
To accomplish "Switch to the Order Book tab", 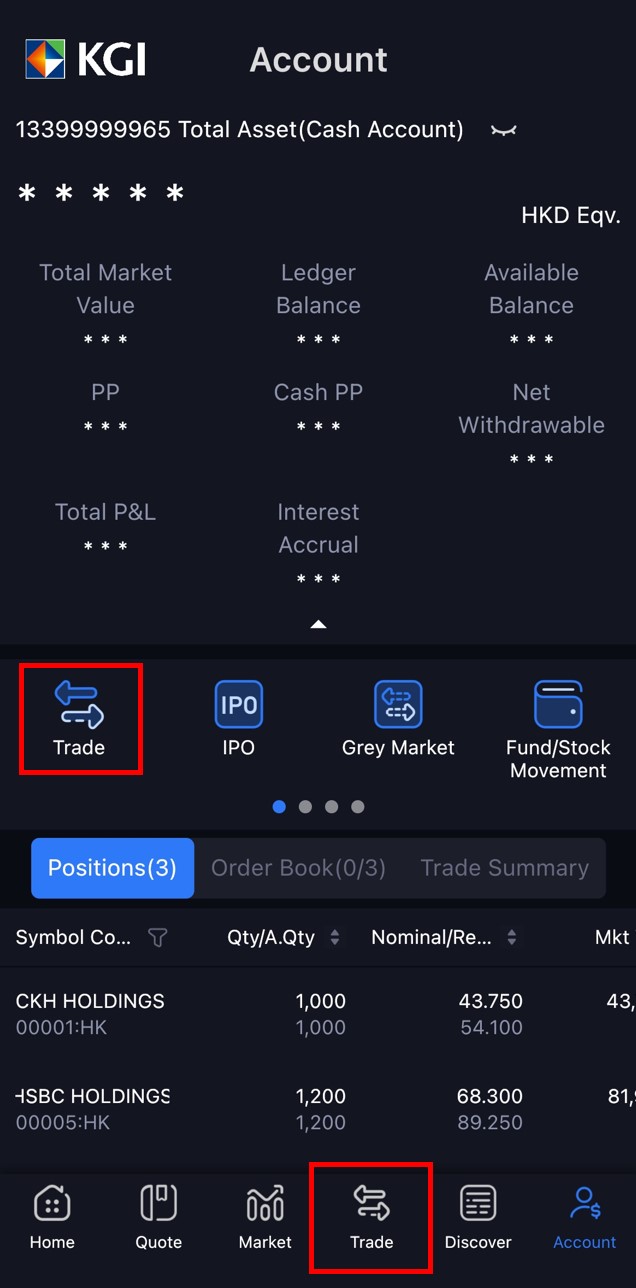I will [298, 868].
